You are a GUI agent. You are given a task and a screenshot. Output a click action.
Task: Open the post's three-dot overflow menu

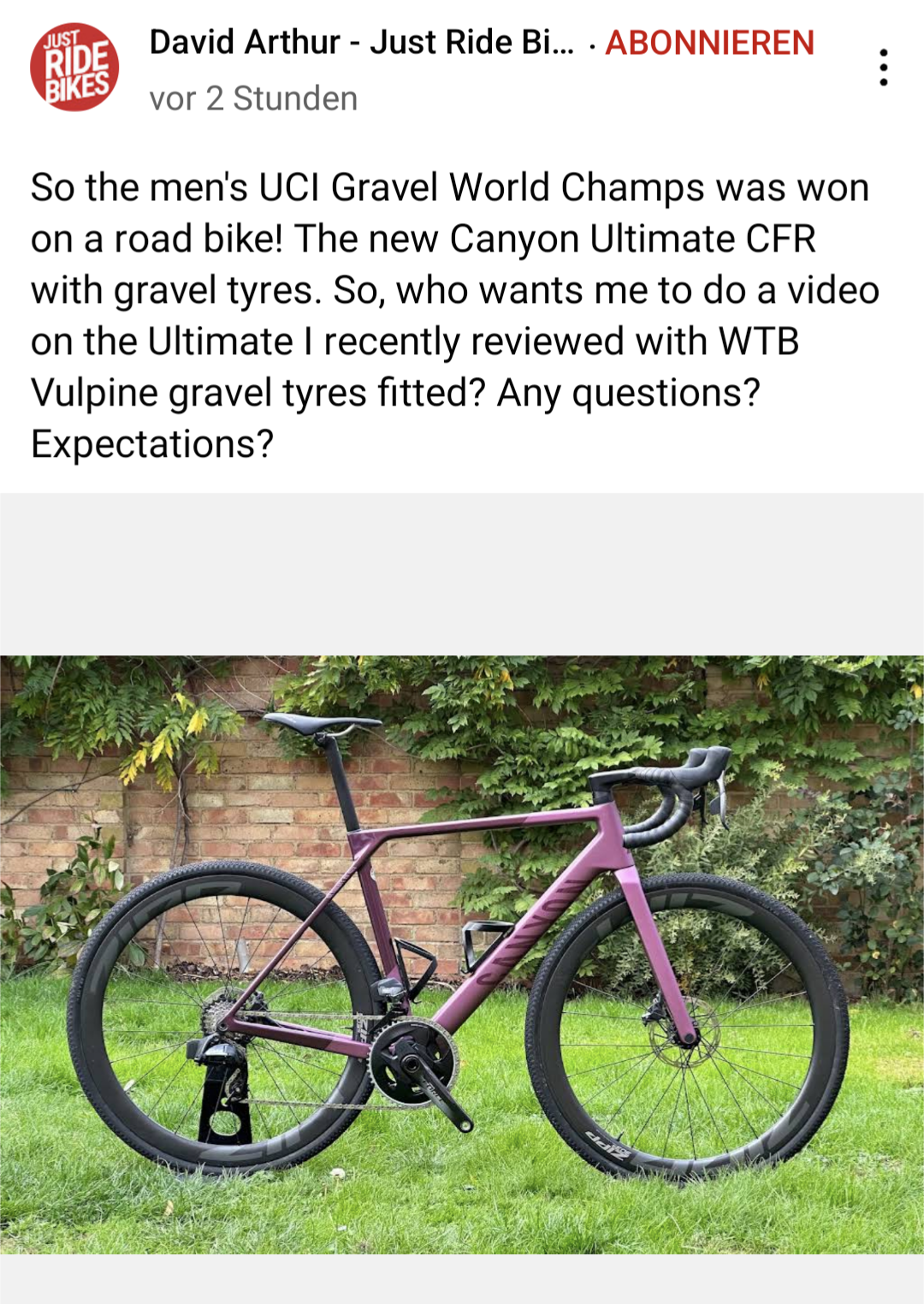(x=883, y=67)
